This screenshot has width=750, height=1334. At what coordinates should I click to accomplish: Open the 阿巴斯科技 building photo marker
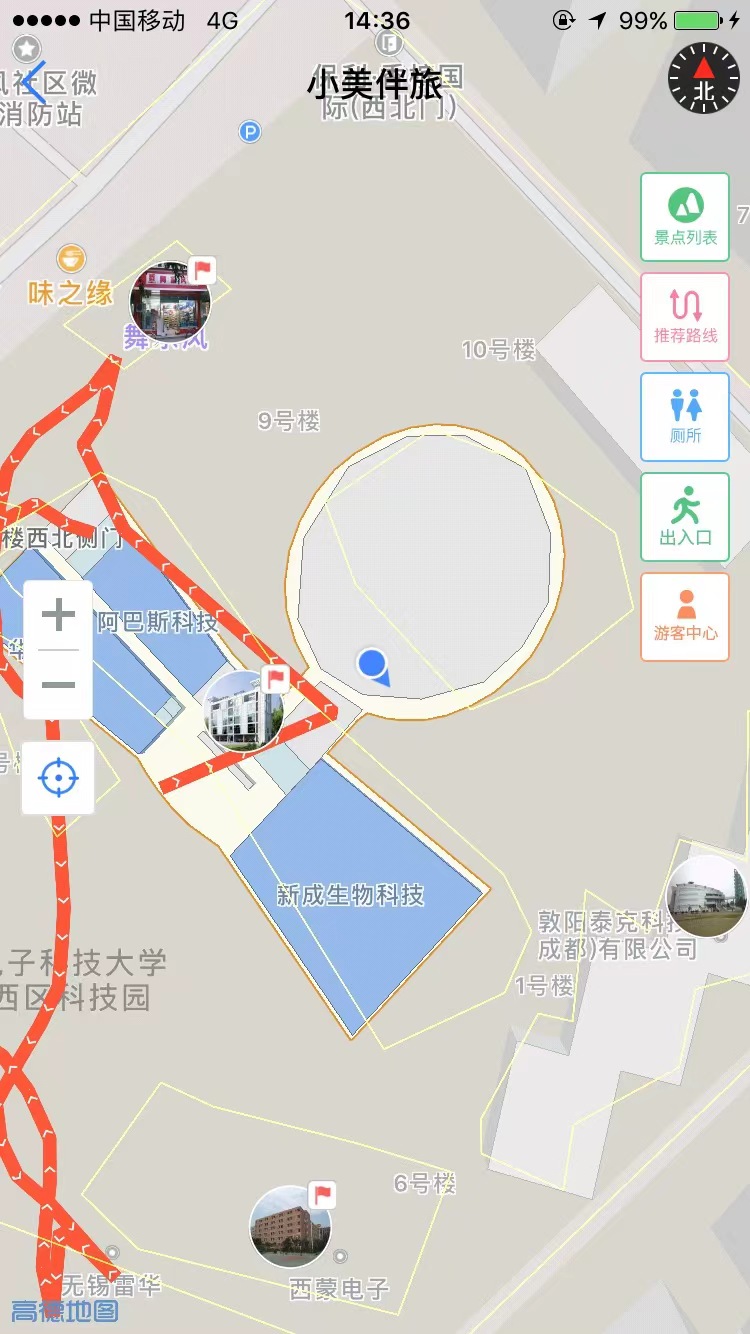click(243, 711)
